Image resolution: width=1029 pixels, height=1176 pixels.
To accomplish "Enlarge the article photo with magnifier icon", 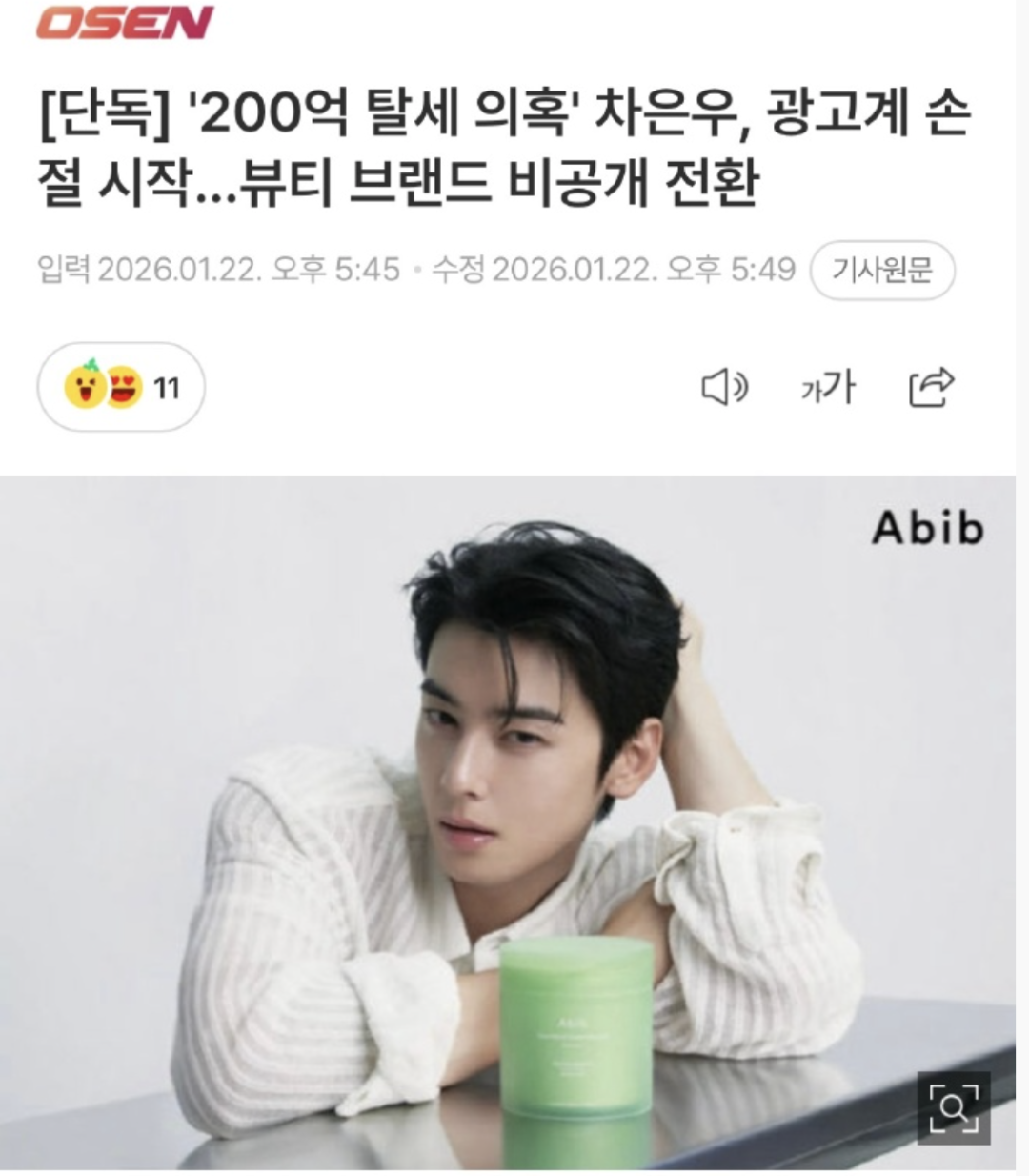I will 953,1106.
